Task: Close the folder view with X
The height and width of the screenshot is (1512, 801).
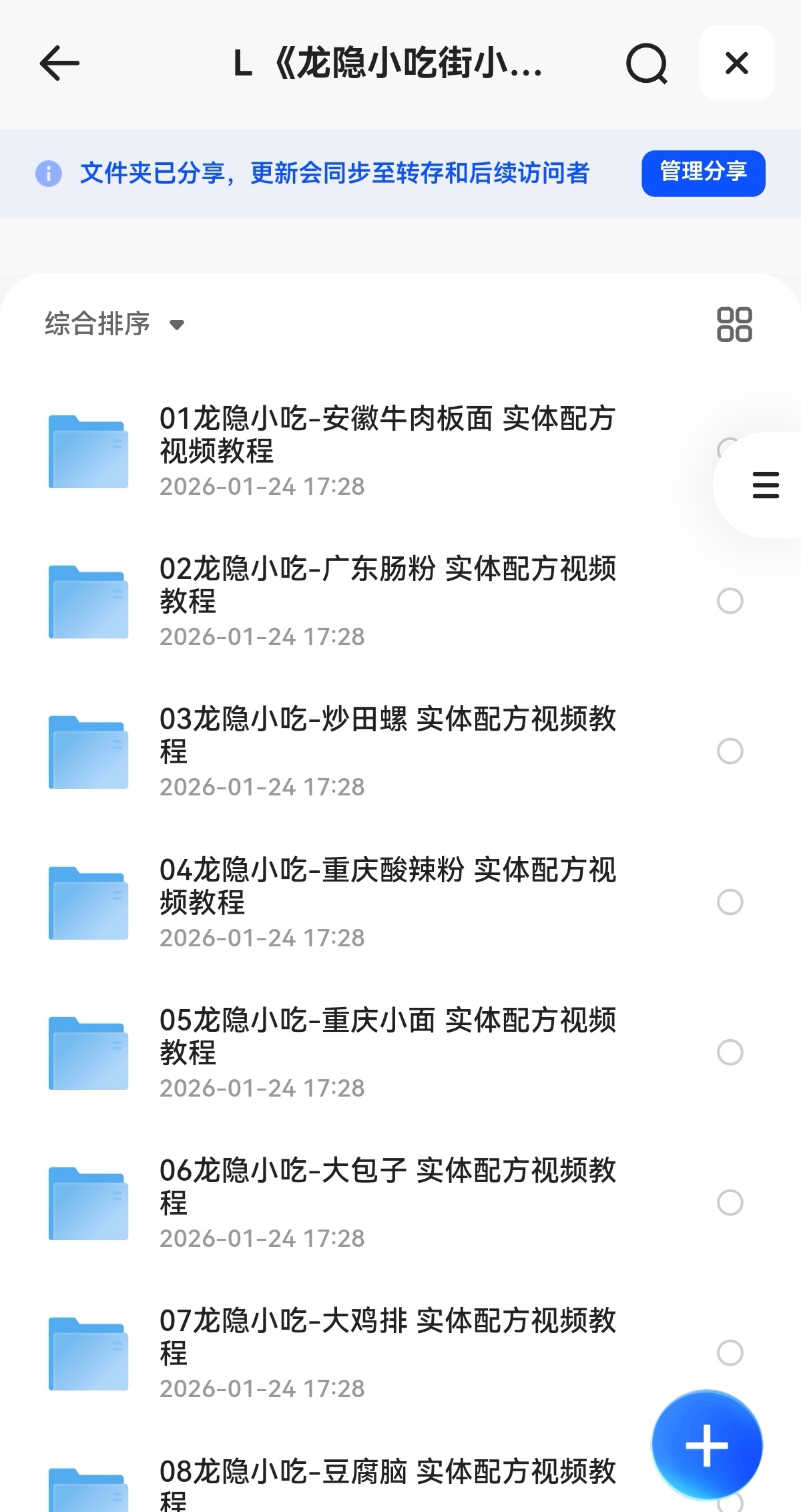Action: coord(736,63)
